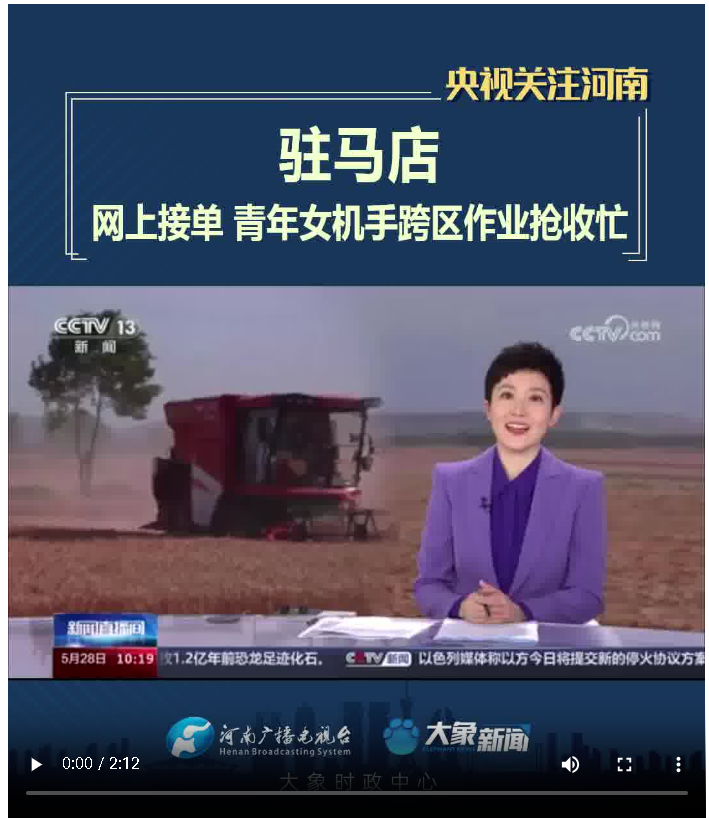Enter fullscreen mode

point(624,764)
